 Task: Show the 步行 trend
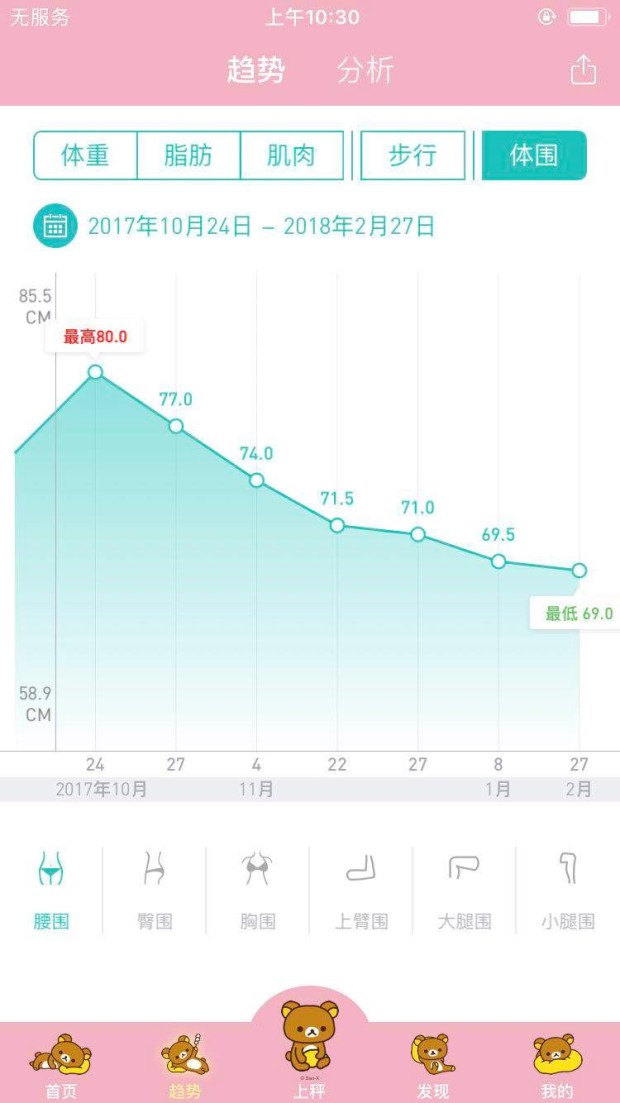(413, 155)
